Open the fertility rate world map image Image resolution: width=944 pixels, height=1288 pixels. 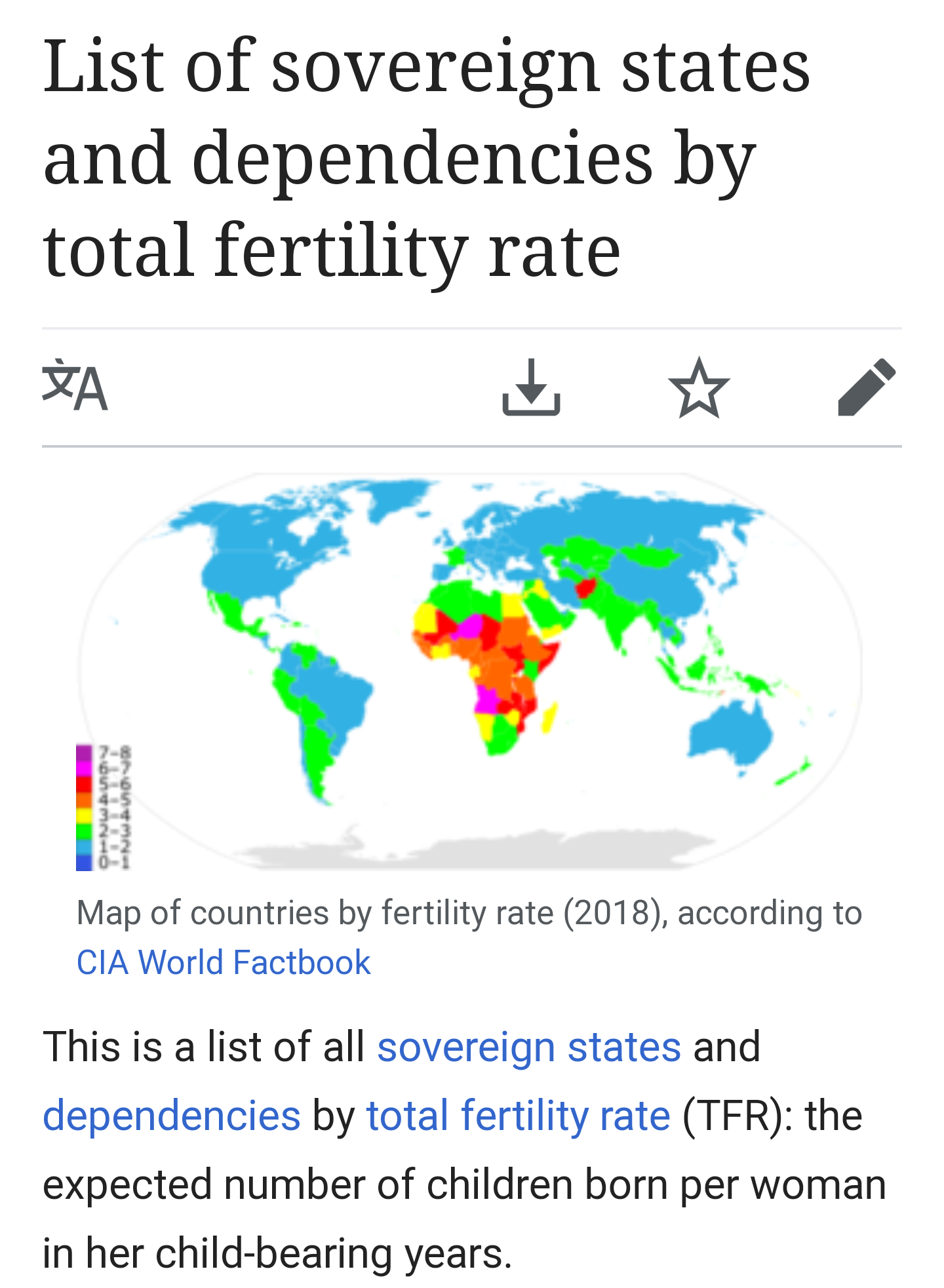click(x=471, y=671)
